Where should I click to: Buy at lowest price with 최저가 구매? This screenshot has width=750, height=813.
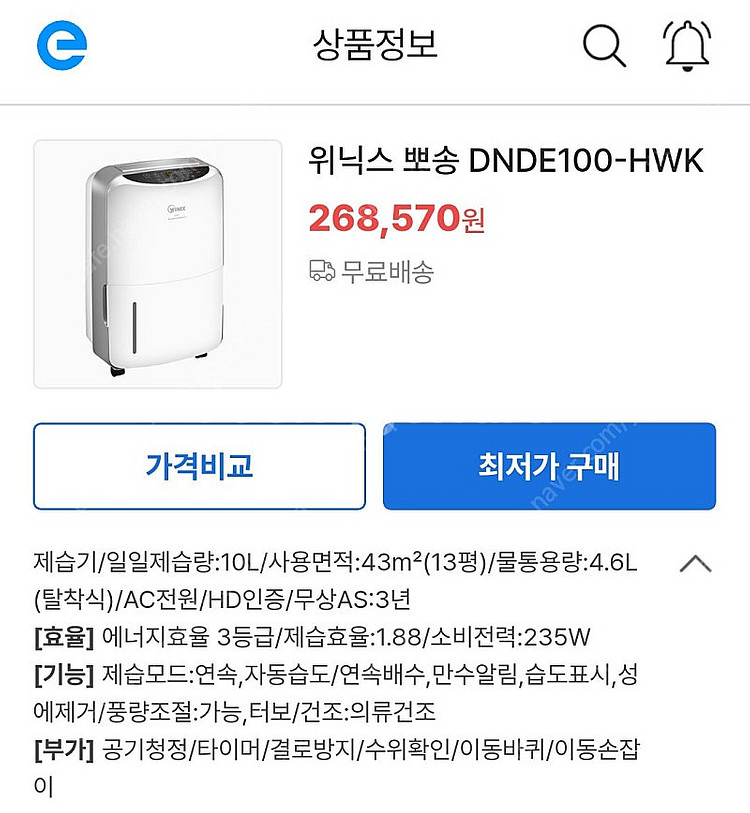(549, 466)
